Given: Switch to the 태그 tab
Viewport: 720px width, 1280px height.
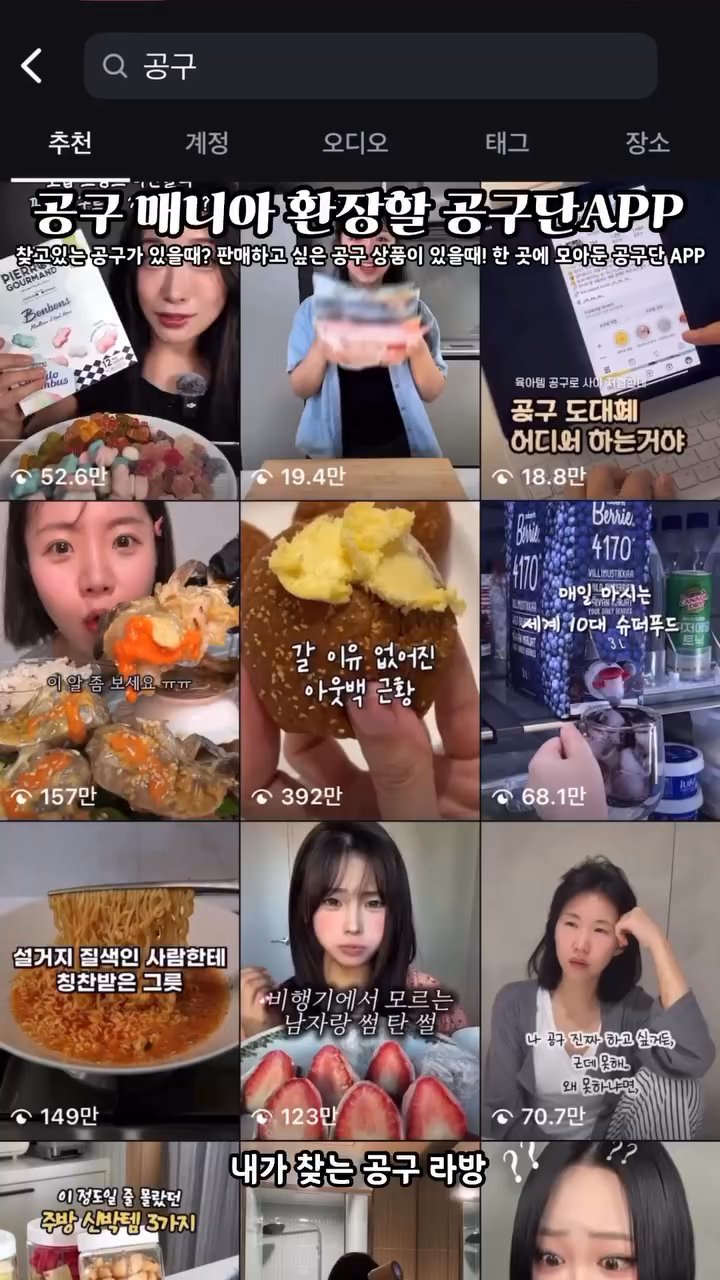Looking at the screenshot, I should [x=507, y=142].
